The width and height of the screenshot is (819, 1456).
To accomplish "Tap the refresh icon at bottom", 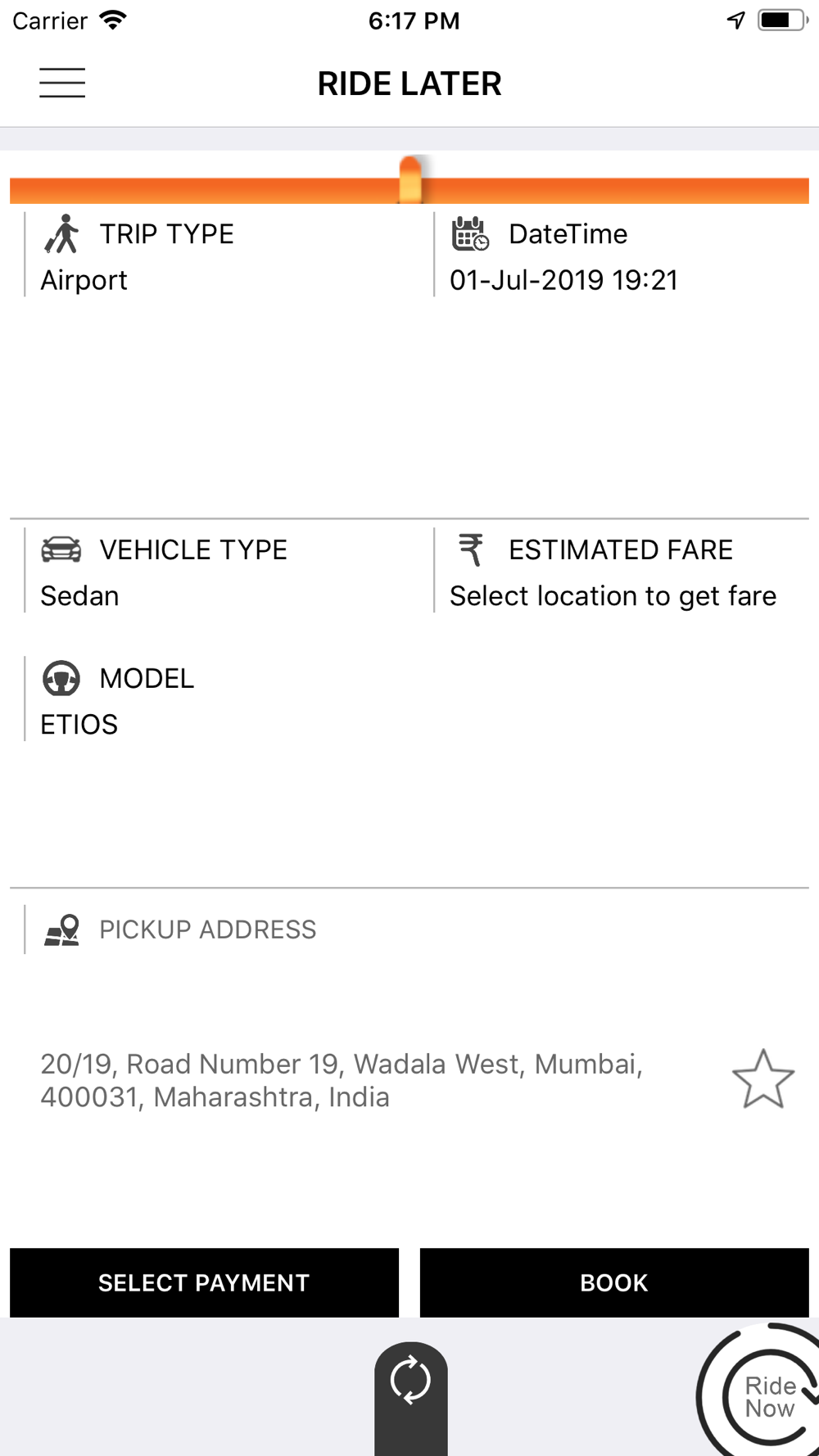I will (410, 1381).
